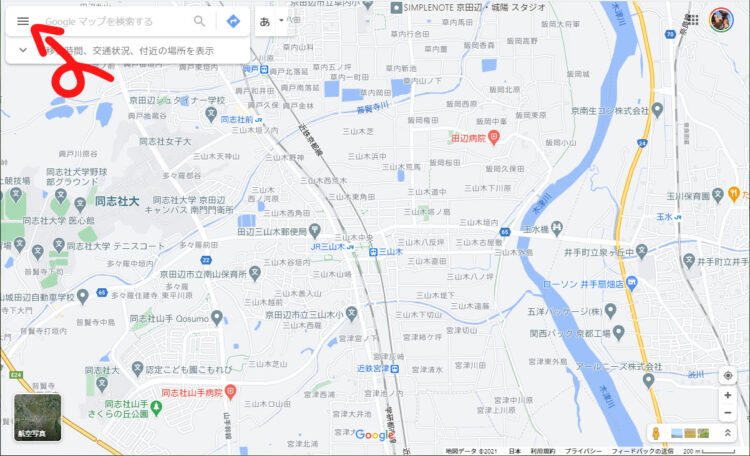Expand the traffic and nearby places panel
Image resolution: width=750 pixels, height=456 pixels.
click(x=23, y=49)
